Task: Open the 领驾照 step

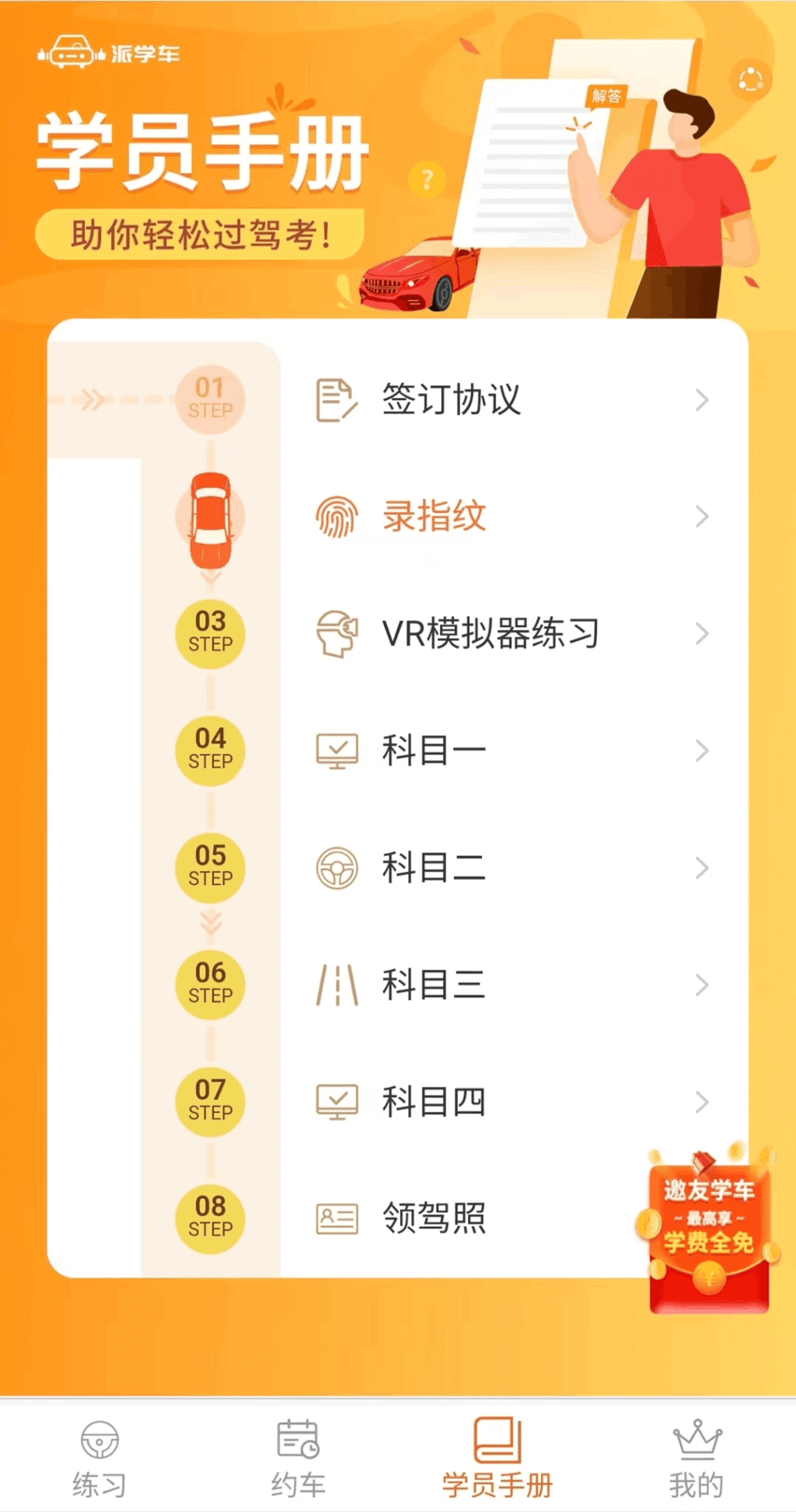Action: coord(466,1218)
